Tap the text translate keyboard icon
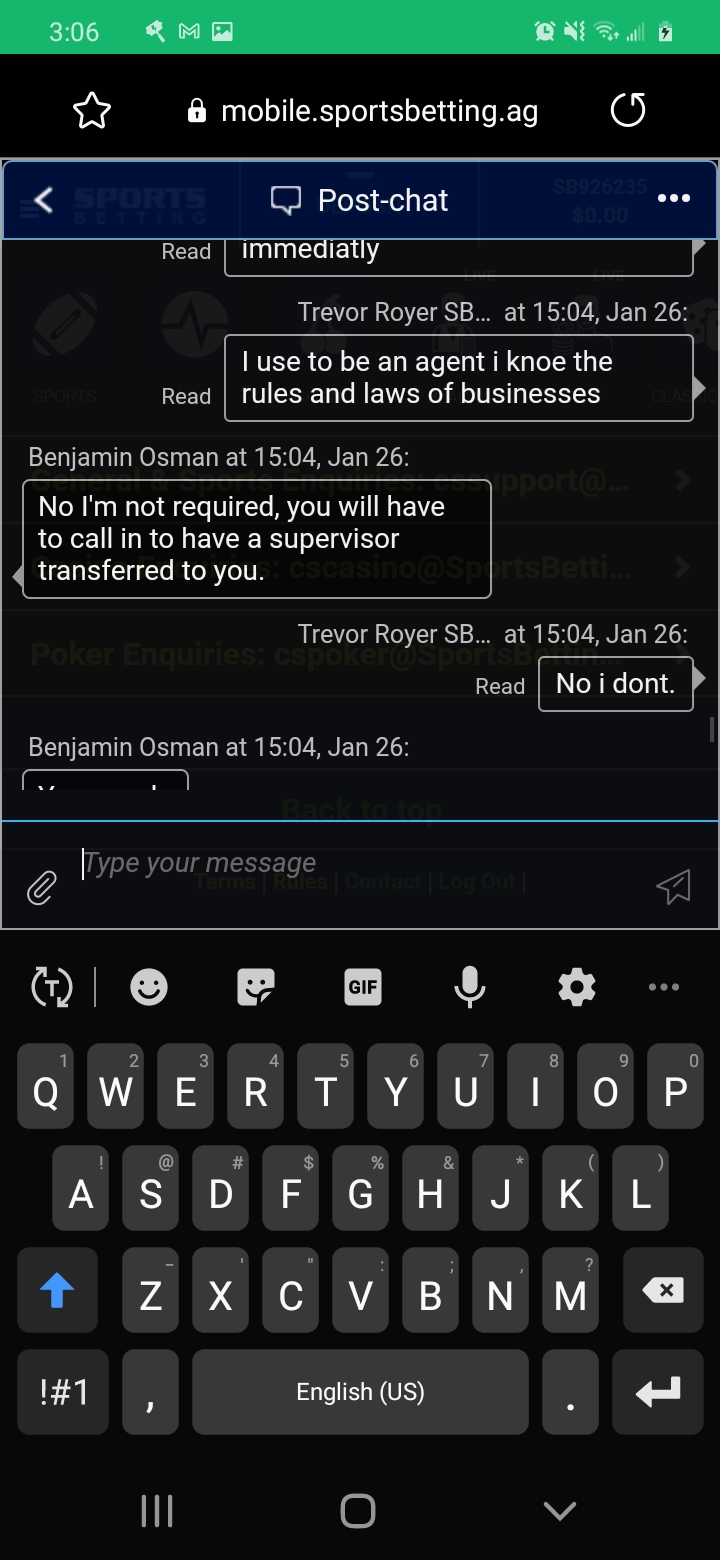720x1560 pixels. 52,988
